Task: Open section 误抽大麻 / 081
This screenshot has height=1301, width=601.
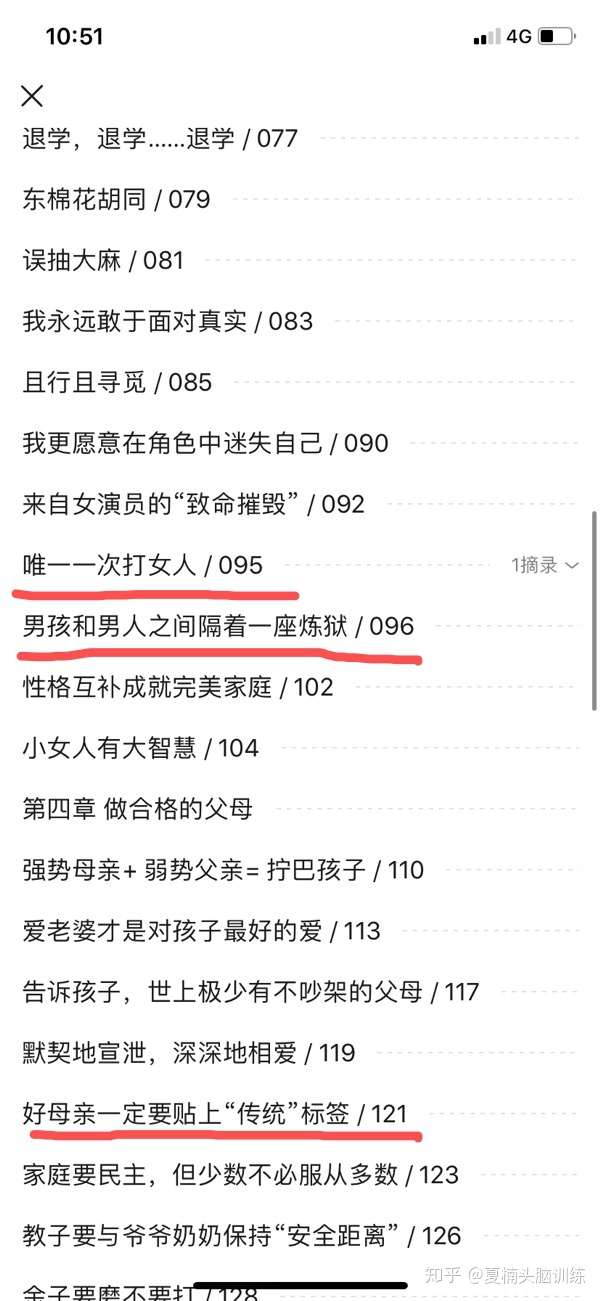Action: 103,260
